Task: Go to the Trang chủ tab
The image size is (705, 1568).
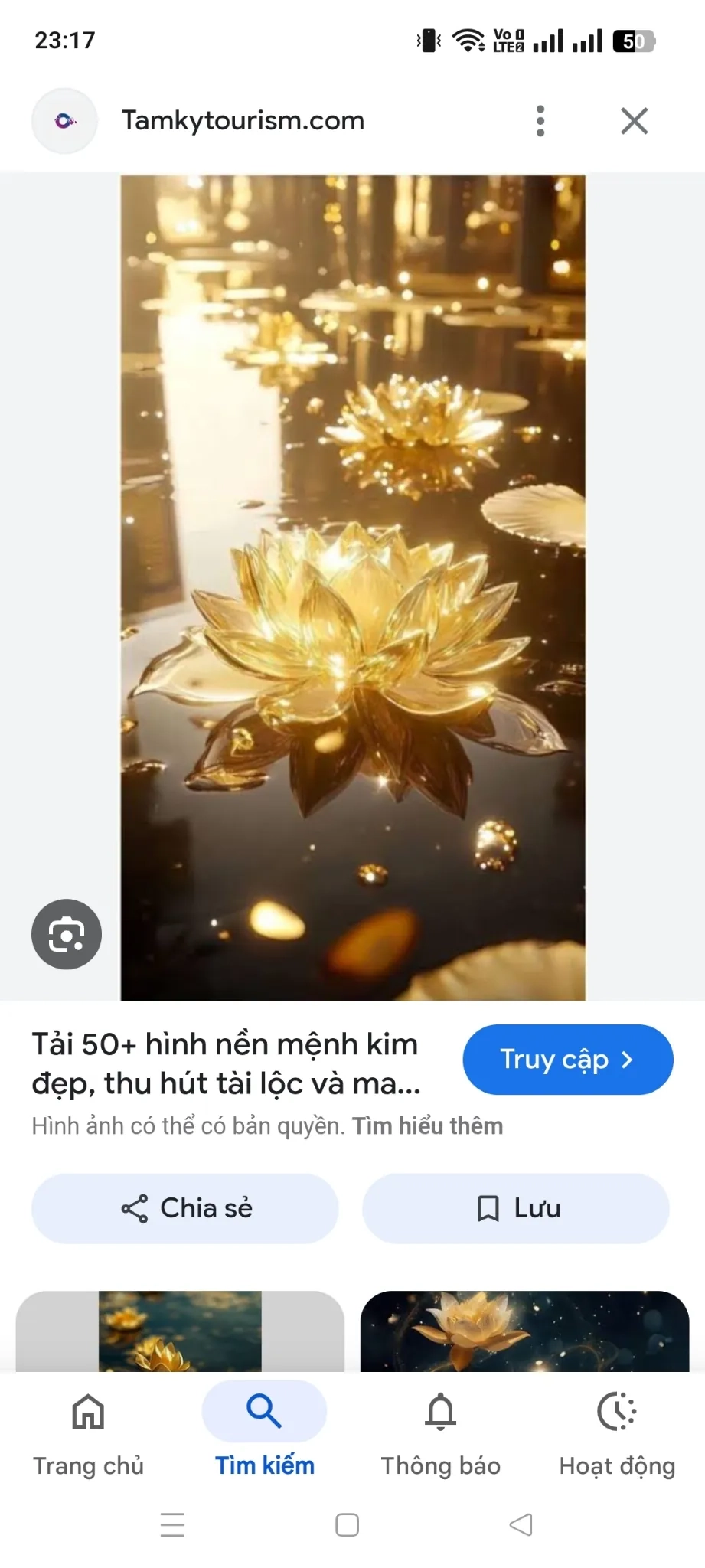Action: tap(88, 1432)
